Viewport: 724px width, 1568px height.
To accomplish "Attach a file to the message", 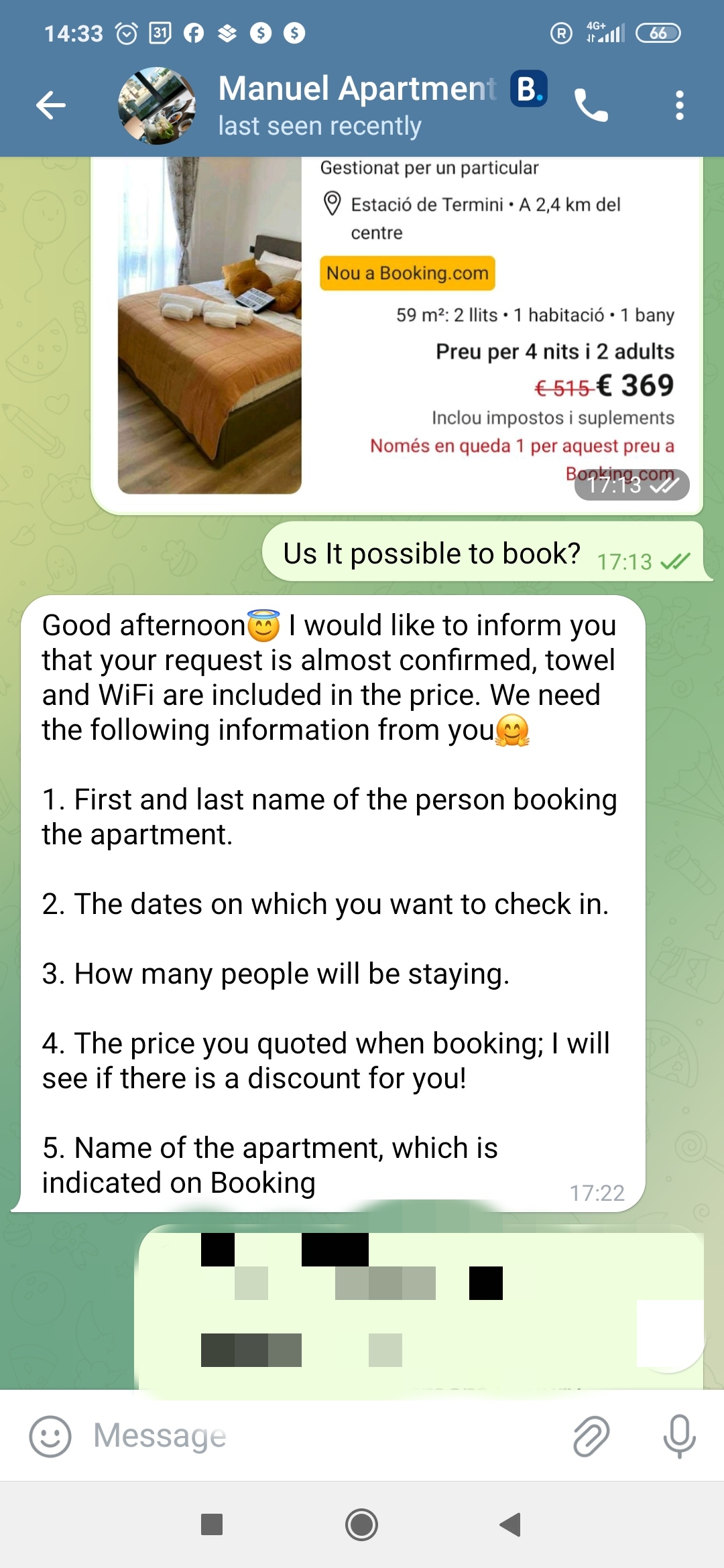I will tap(591, 1436).
